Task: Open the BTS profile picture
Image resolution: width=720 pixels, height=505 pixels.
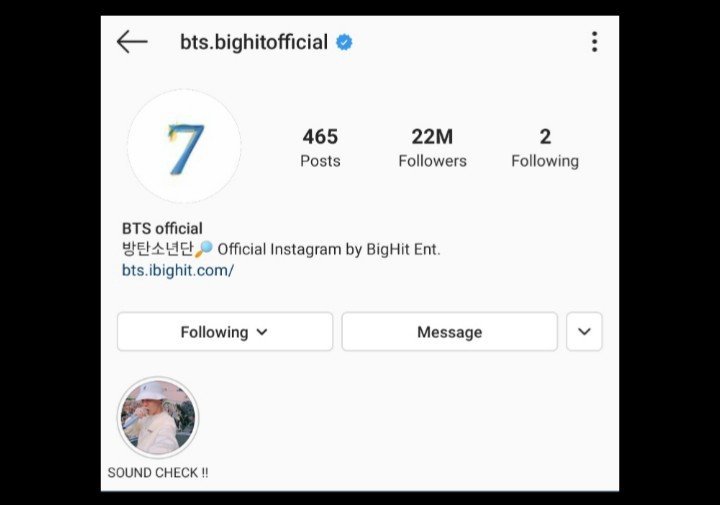Action: tap(184, 147)
